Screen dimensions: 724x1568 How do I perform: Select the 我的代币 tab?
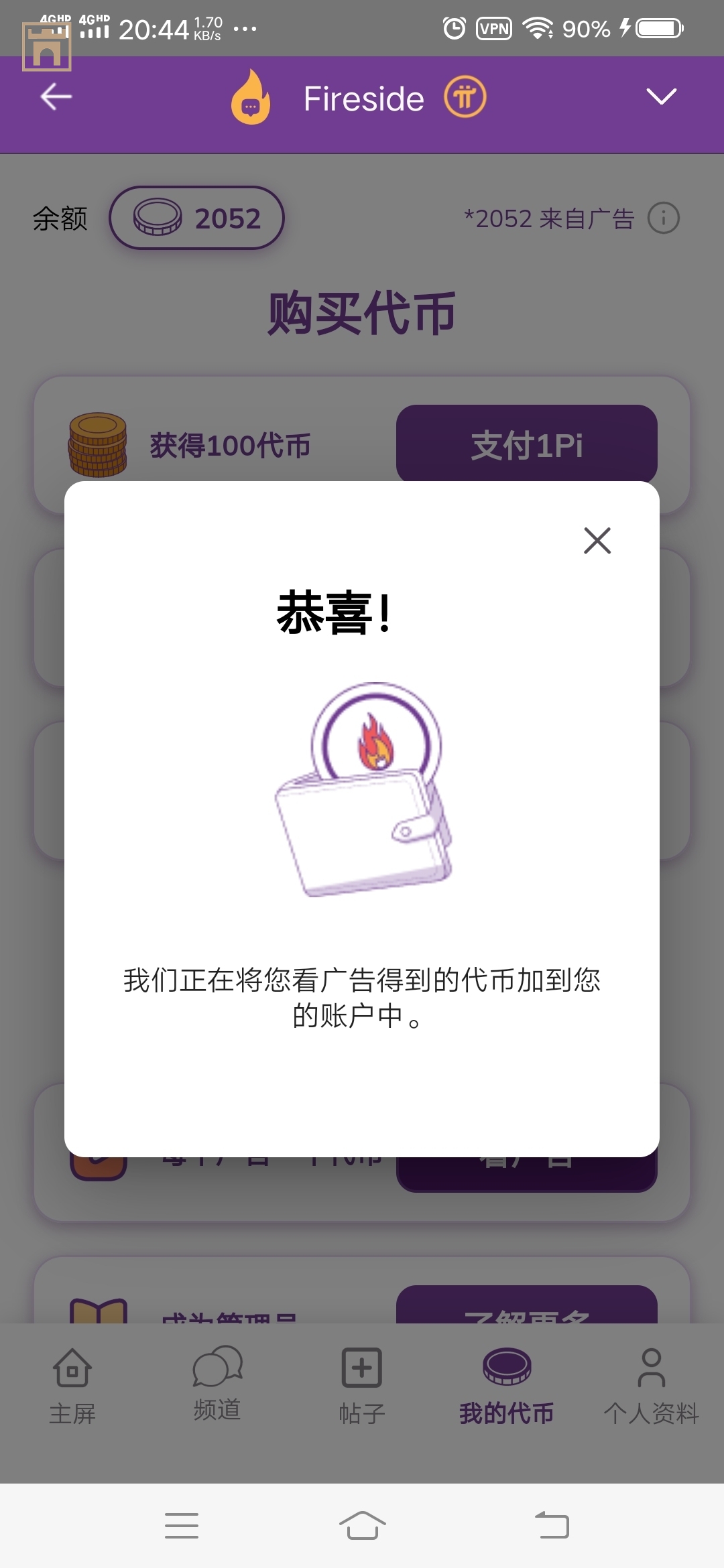[x=507, y=1385]
